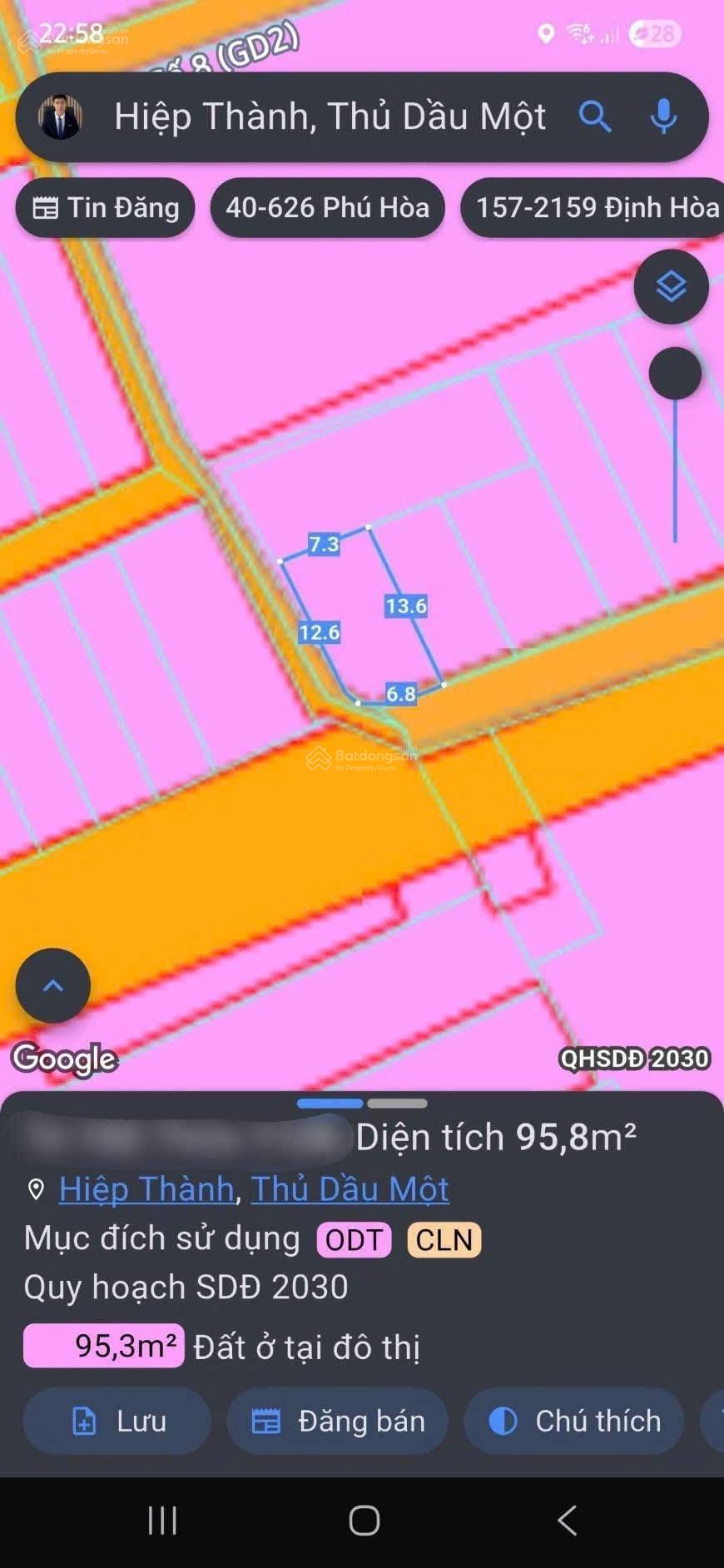Save the parcel with Lưu

pos(117,1421)
